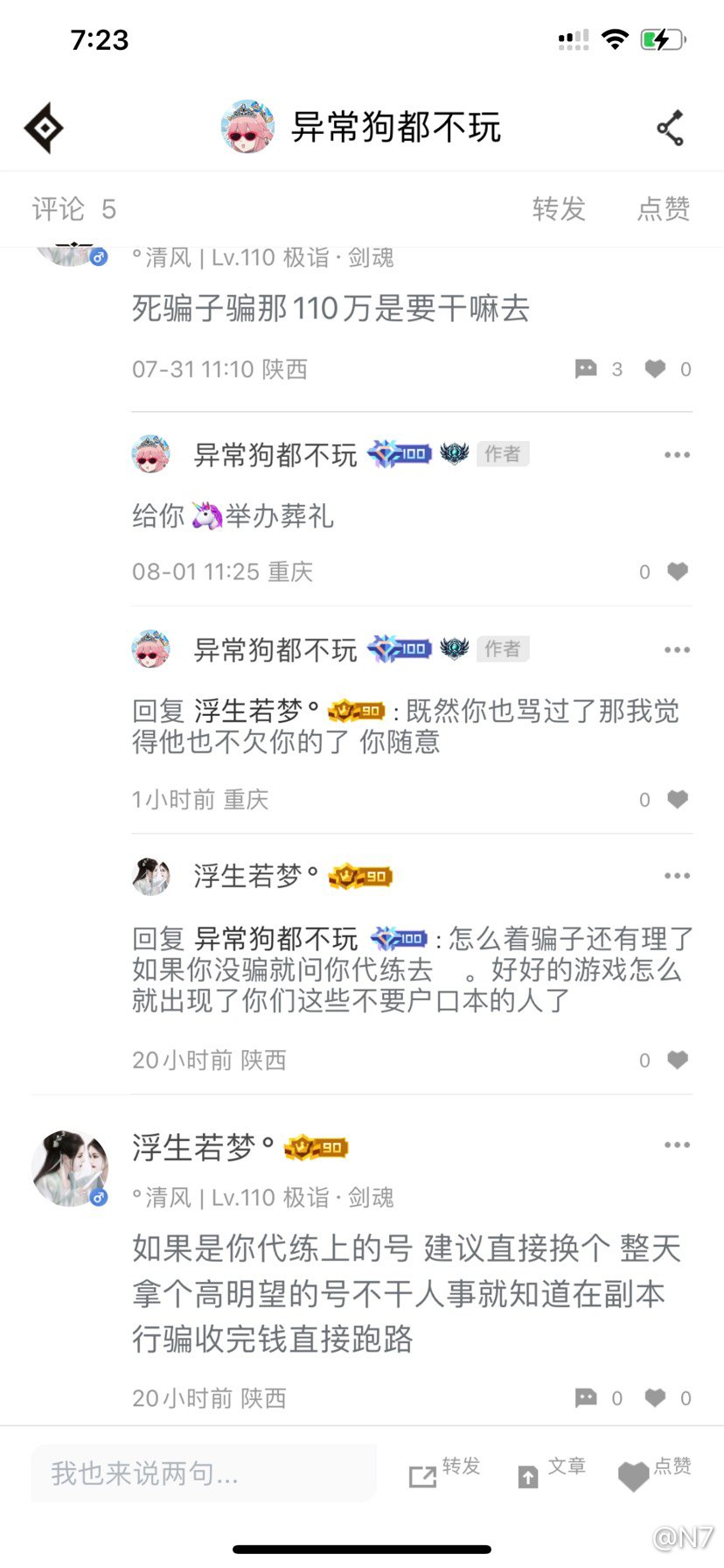Viewport: 724px width, 1568px height.
Task: Tap the reply bubble icon on 清风's comment
Action: click(x=586, y=368)
